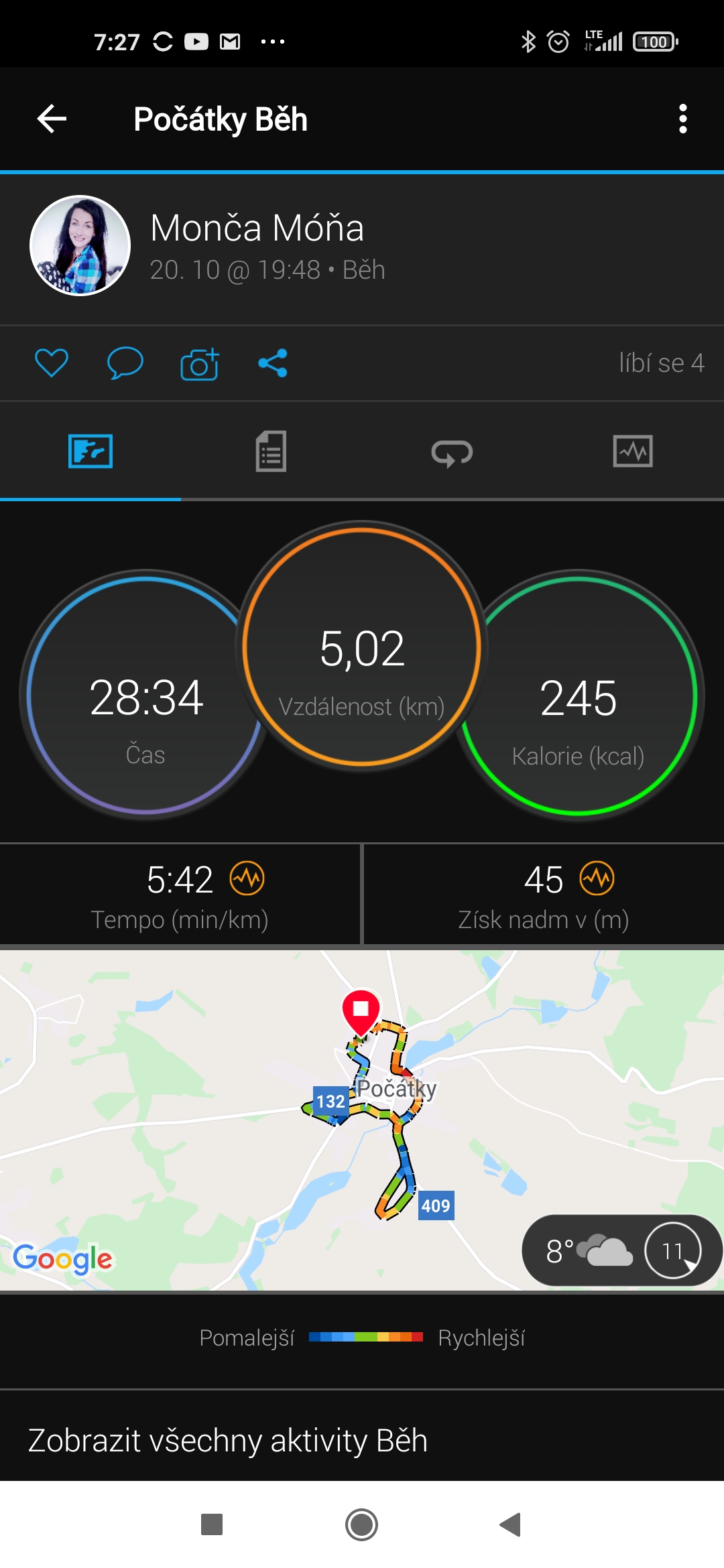This screenshot has height=1568, width=724.
Task: Open the elevation chart icon beside 45
Action: tap(597, 878)
